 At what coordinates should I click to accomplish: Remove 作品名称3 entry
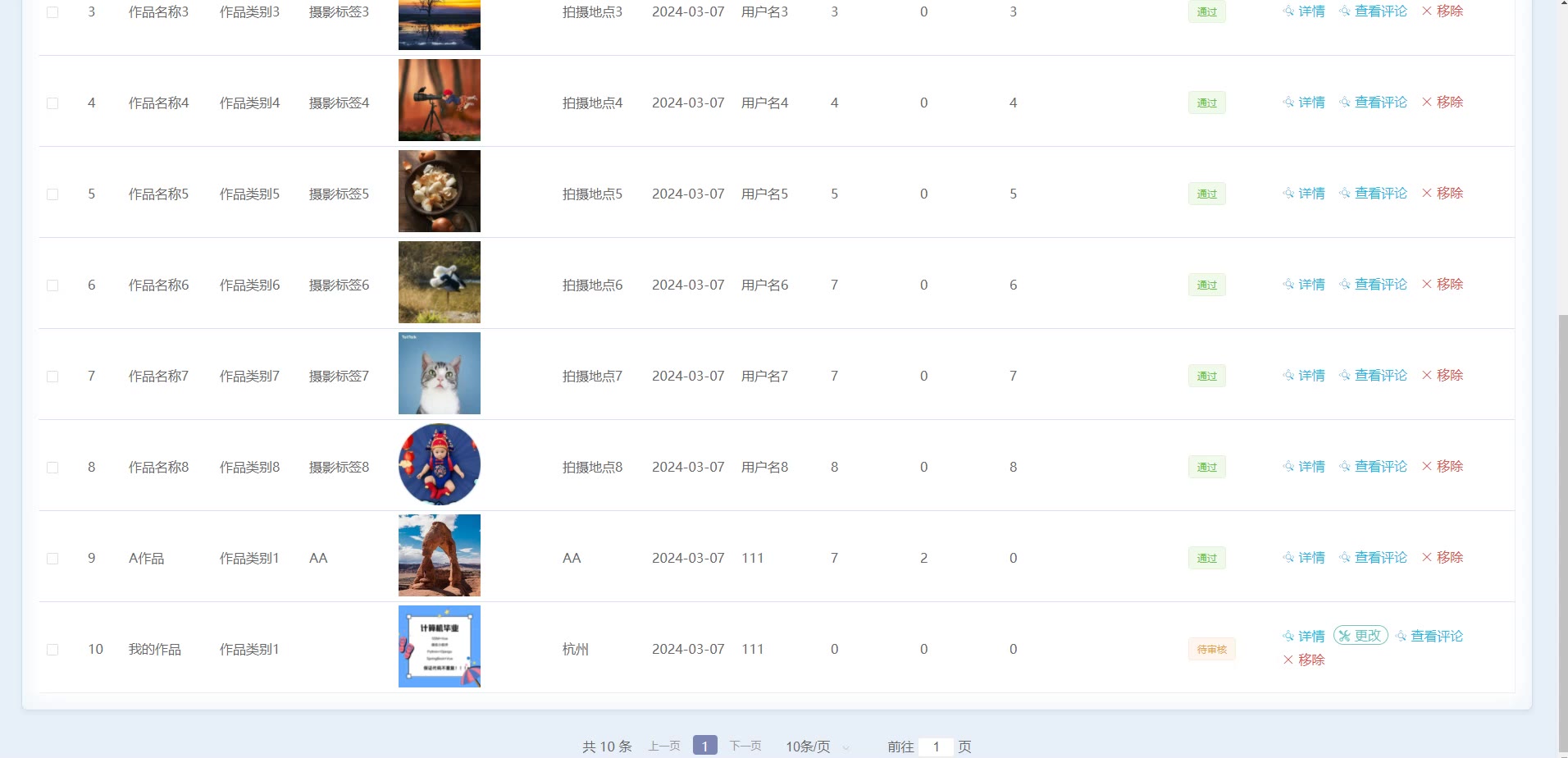point(1443,11)
